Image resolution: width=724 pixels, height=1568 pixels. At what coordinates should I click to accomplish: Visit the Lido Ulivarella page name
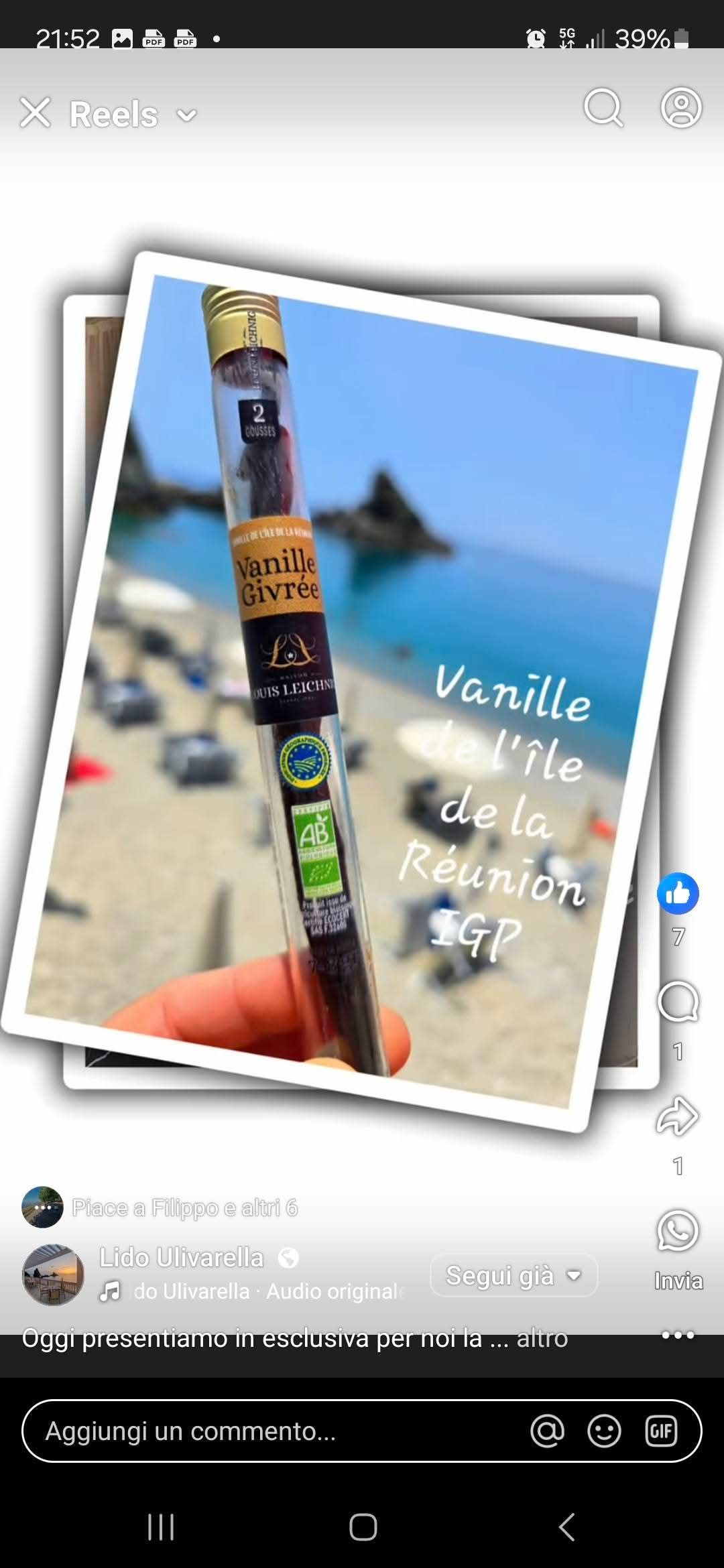(x=181, y=1258)
